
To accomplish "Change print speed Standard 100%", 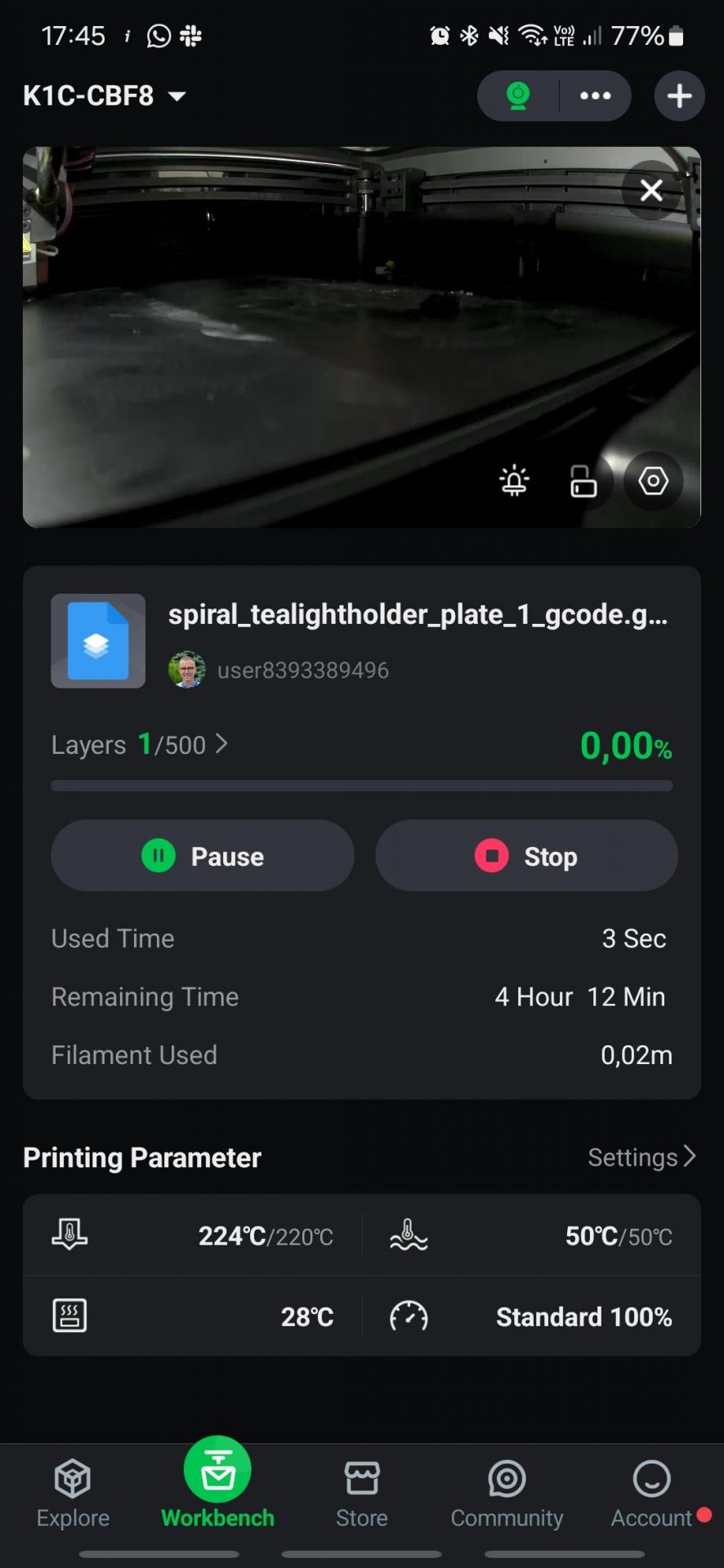I will pyautogui.click(x=531, y=1316).
